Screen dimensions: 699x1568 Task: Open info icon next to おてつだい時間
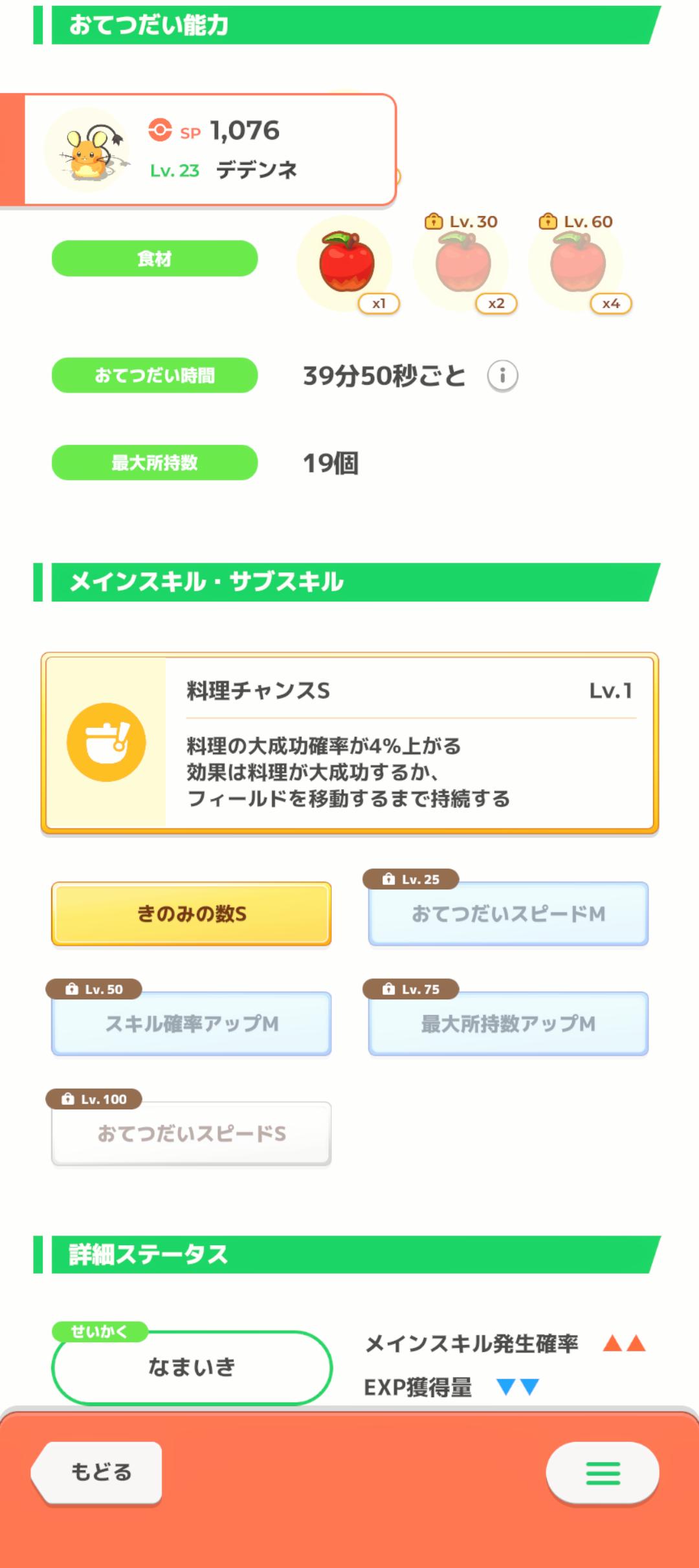coord(502,376)
